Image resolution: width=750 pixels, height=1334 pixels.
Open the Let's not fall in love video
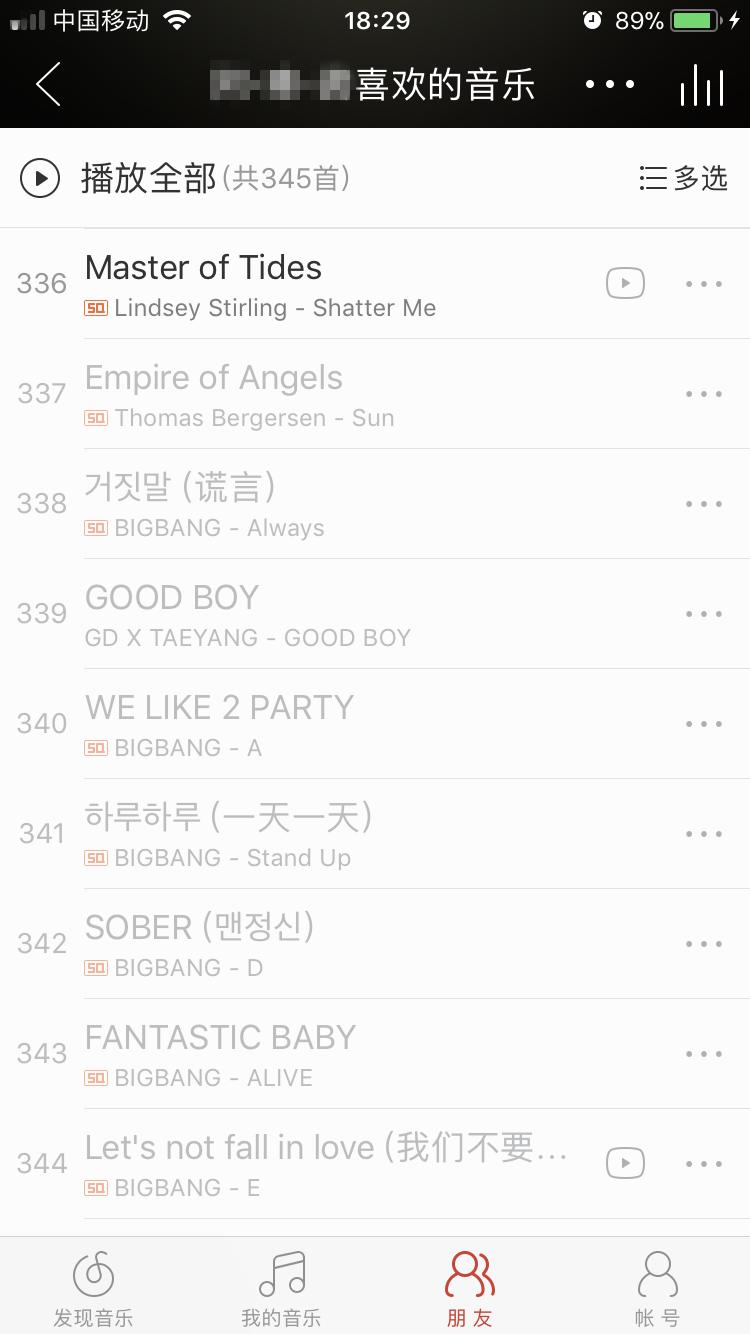[x=625, y=1163]
